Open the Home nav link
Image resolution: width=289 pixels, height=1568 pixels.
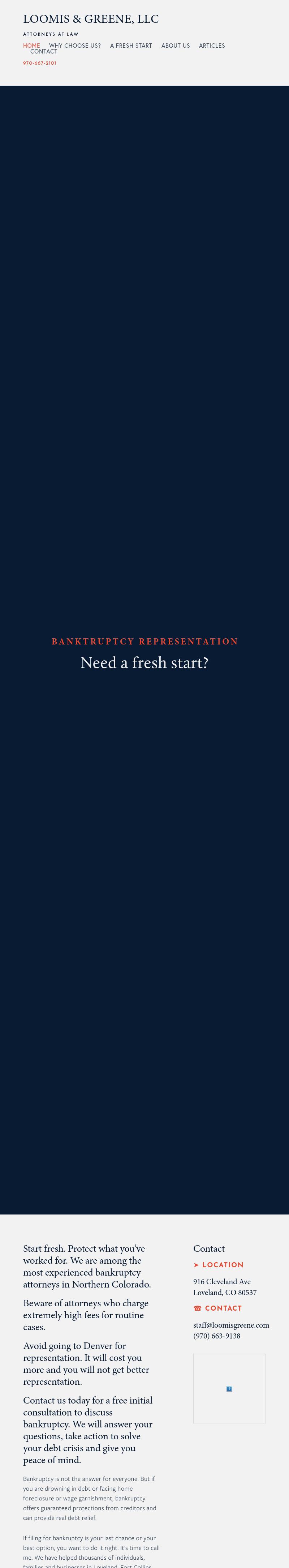pos(32,46)
